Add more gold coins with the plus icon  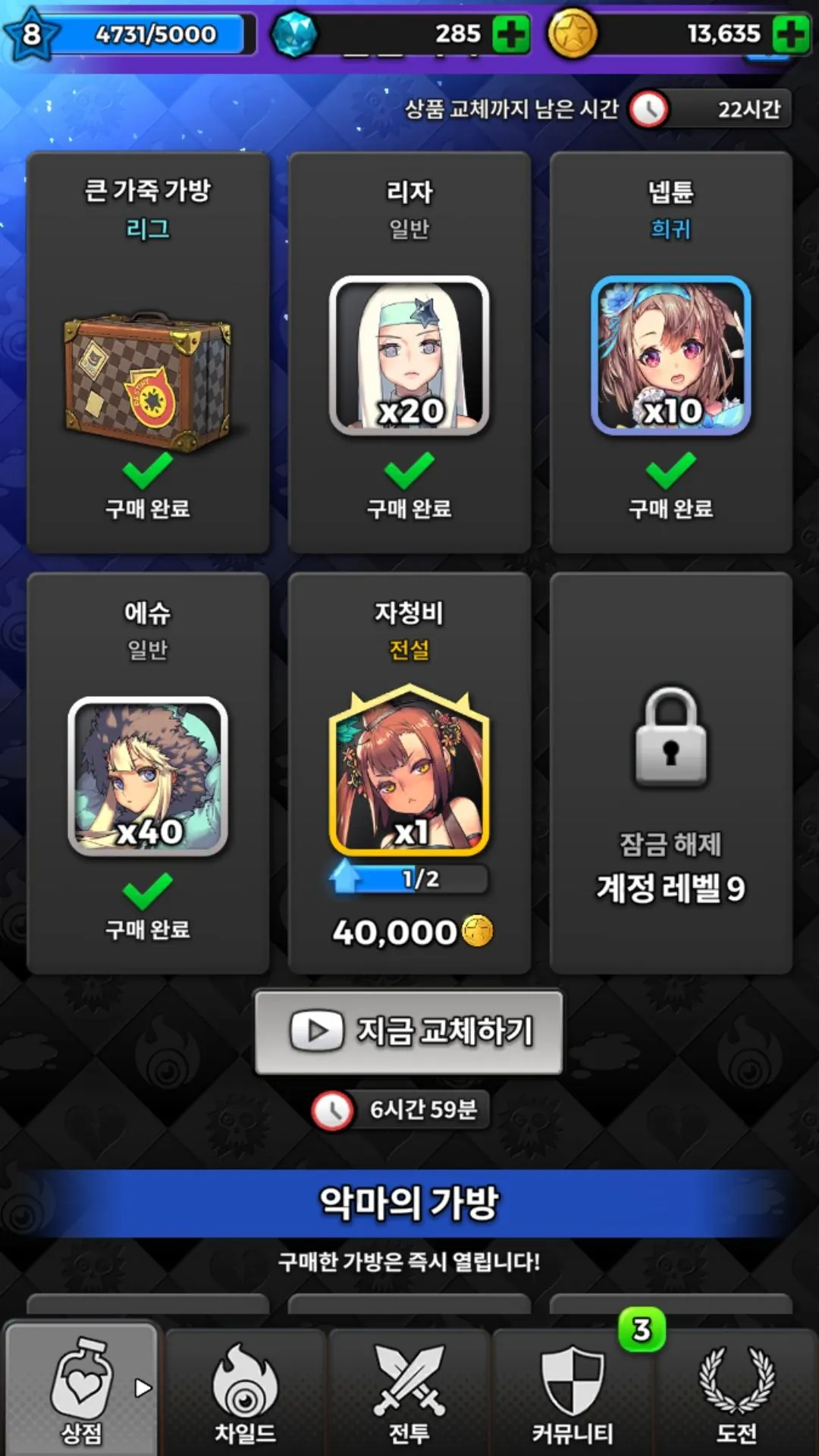pos(790,34)
